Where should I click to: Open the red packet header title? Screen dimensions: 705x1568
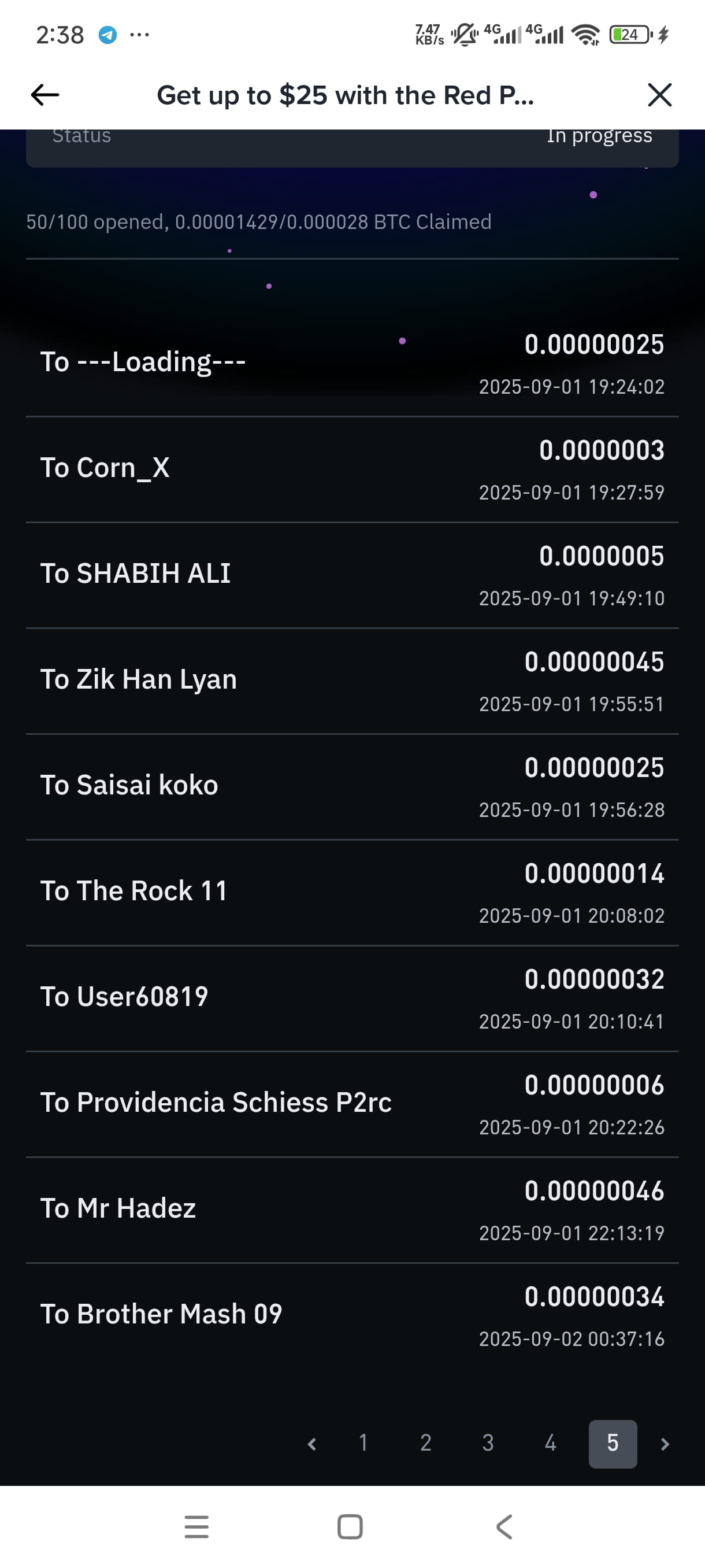pyautogui.click(x=346, y=94)
